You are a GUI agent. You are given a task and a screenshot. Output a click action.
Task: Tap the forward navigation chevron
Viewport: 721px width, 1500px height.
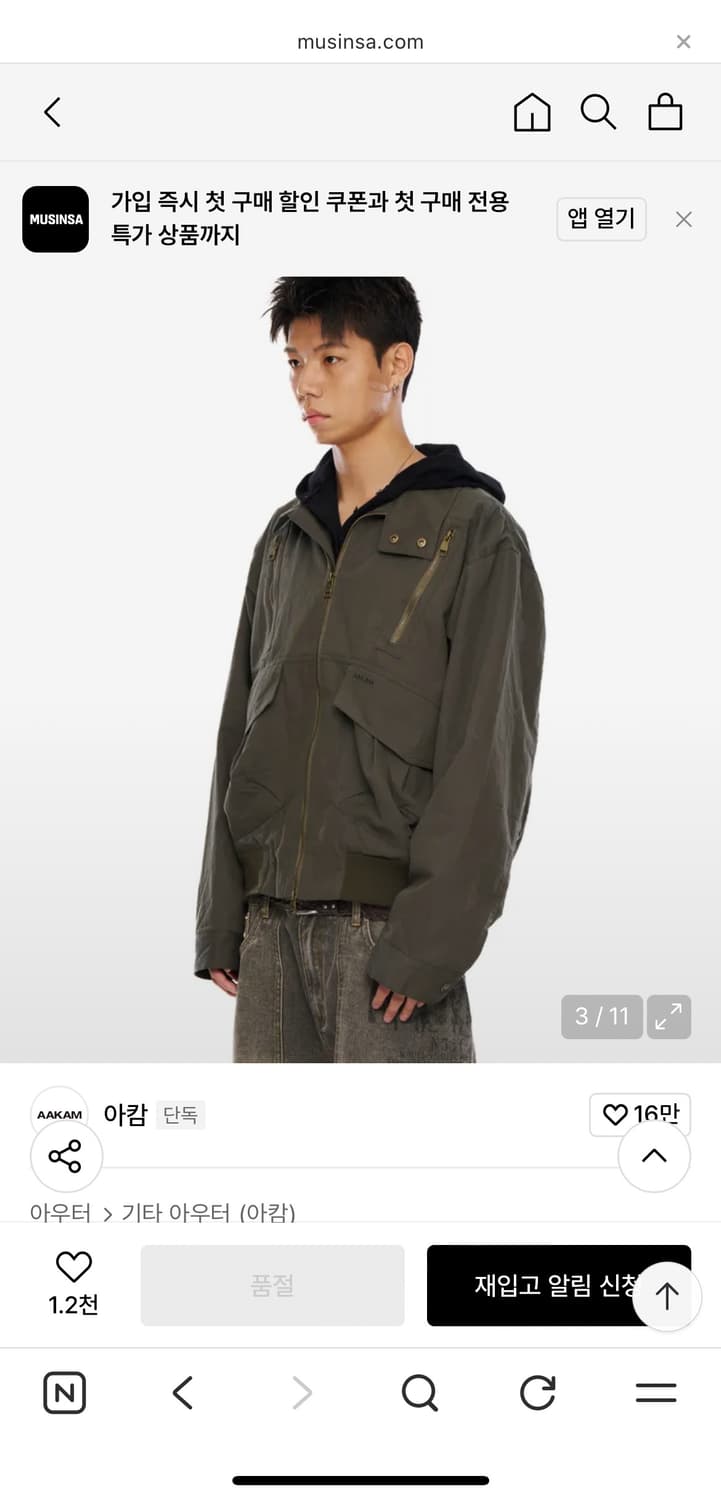click(301, 1392)
